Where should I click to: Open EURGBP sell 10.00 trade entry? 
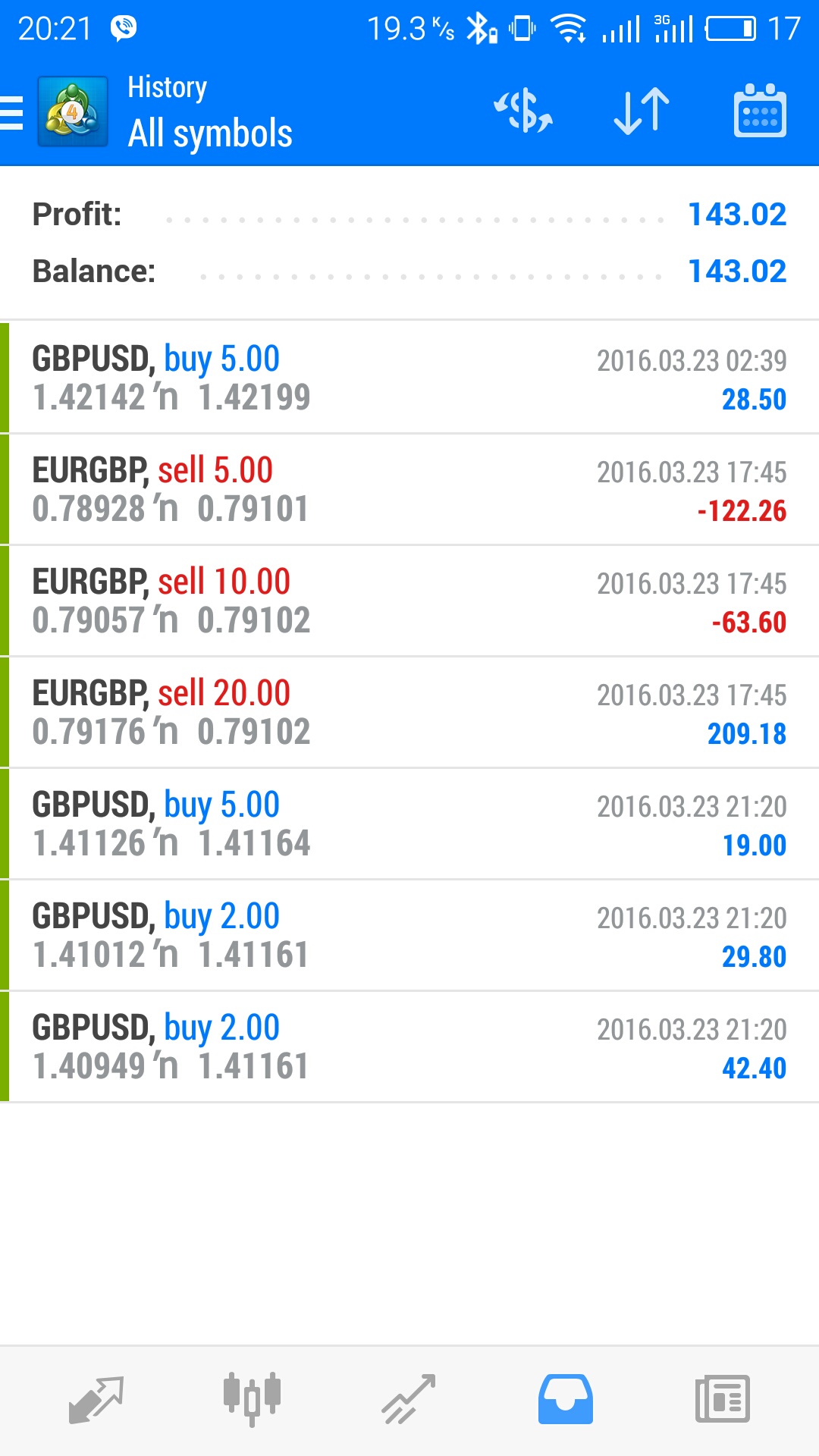409,601
